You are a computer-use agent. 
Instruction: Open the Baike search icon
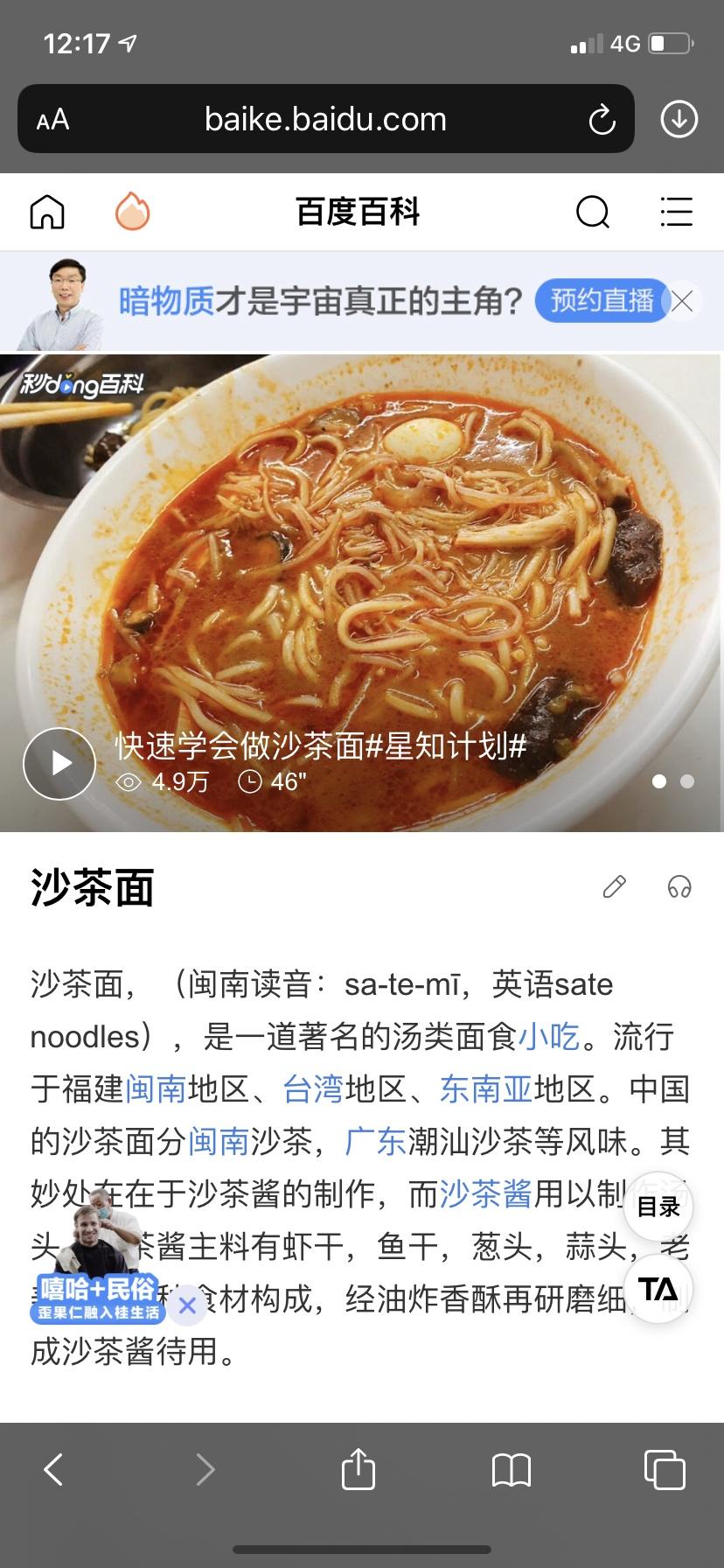click(593, 212)
